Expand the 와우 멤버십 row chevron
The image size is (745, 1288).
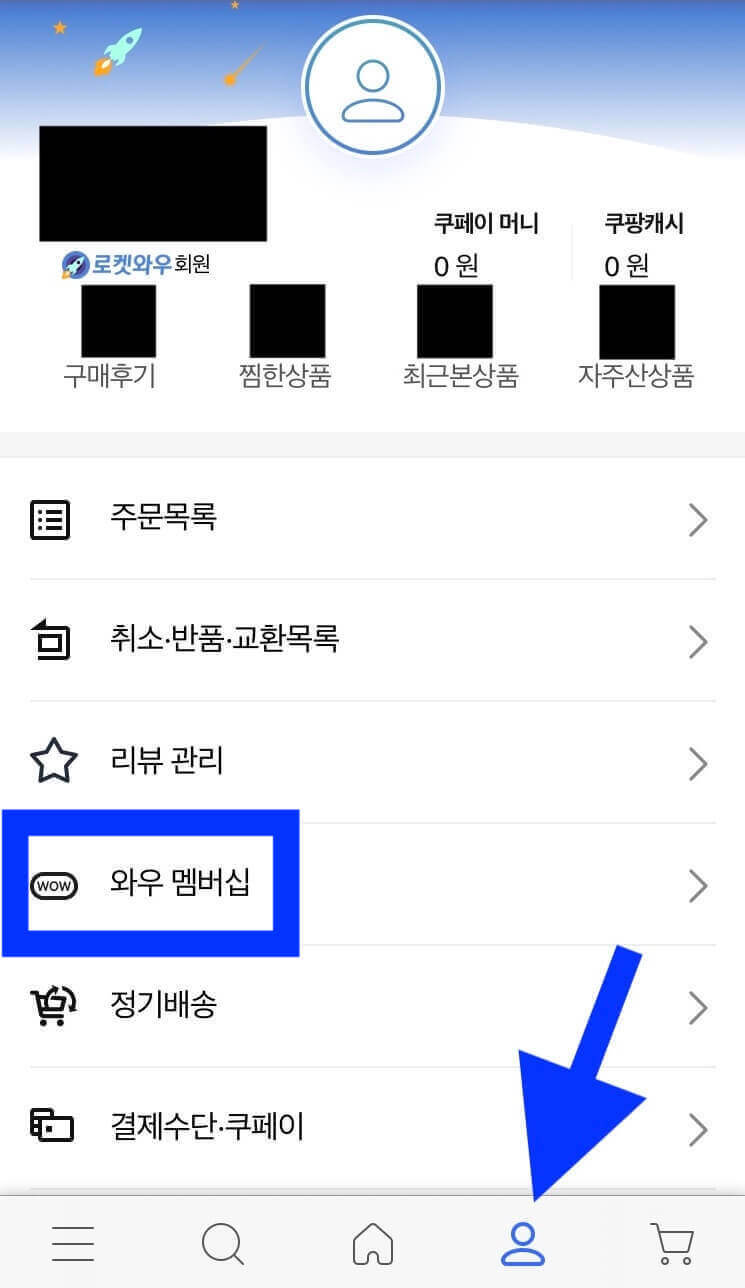(x=698, y=885)
